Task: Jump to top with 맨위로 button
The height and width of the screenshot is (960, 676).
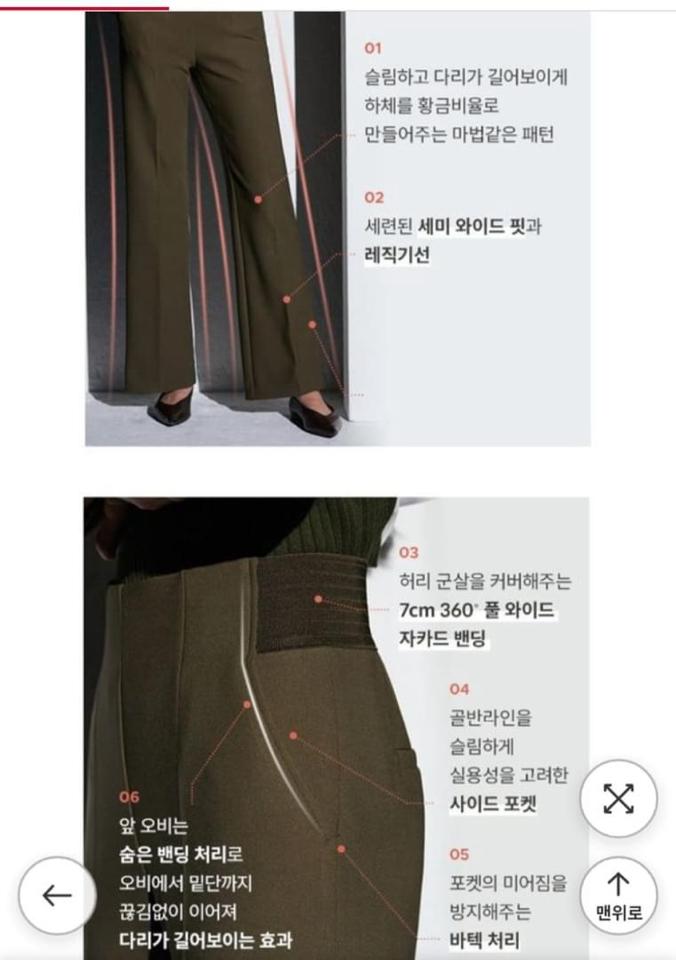Action: point(618,895)
